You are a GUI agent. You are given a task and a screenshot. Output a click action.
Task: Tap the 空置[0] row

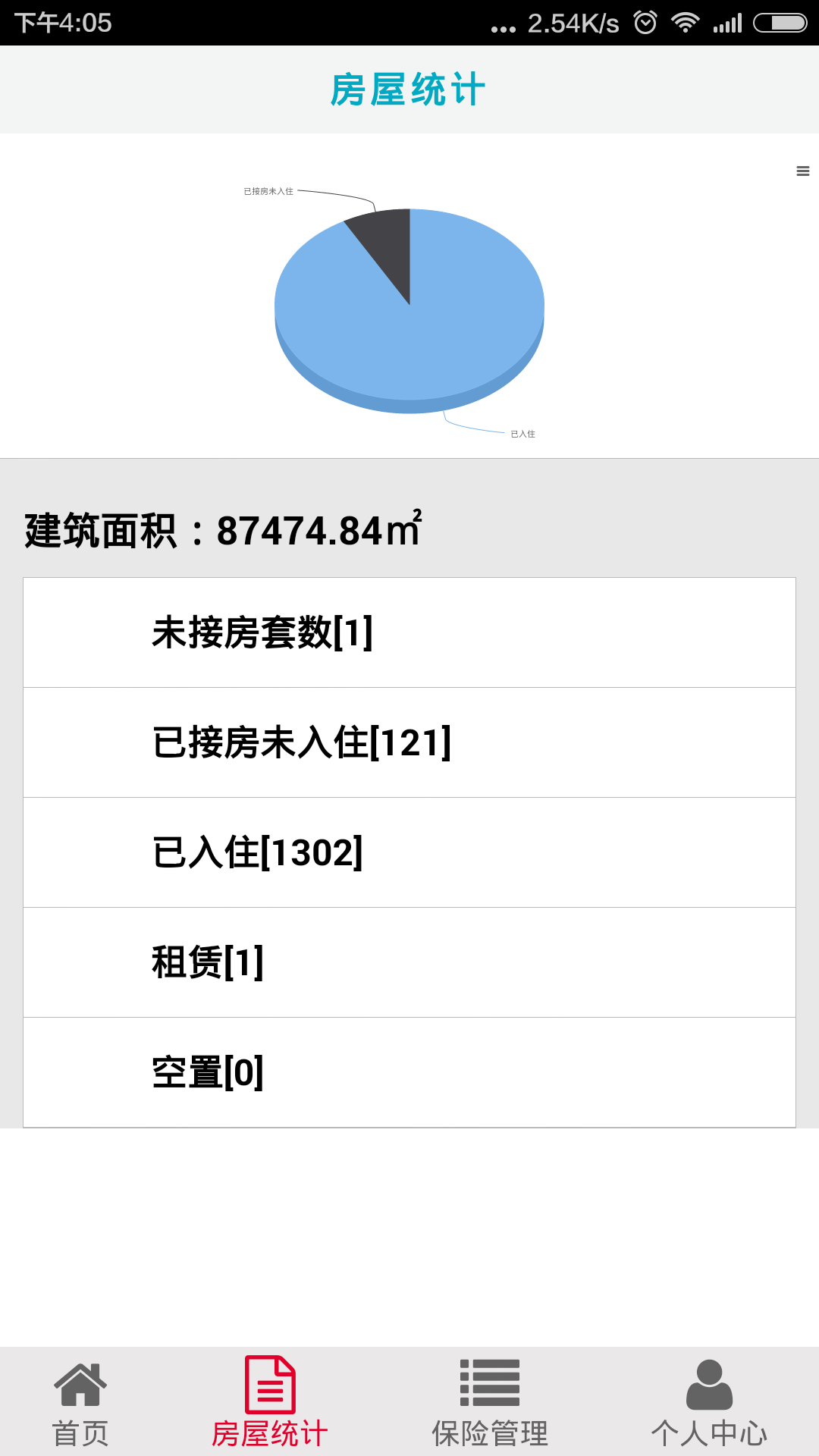(409, 1072)
